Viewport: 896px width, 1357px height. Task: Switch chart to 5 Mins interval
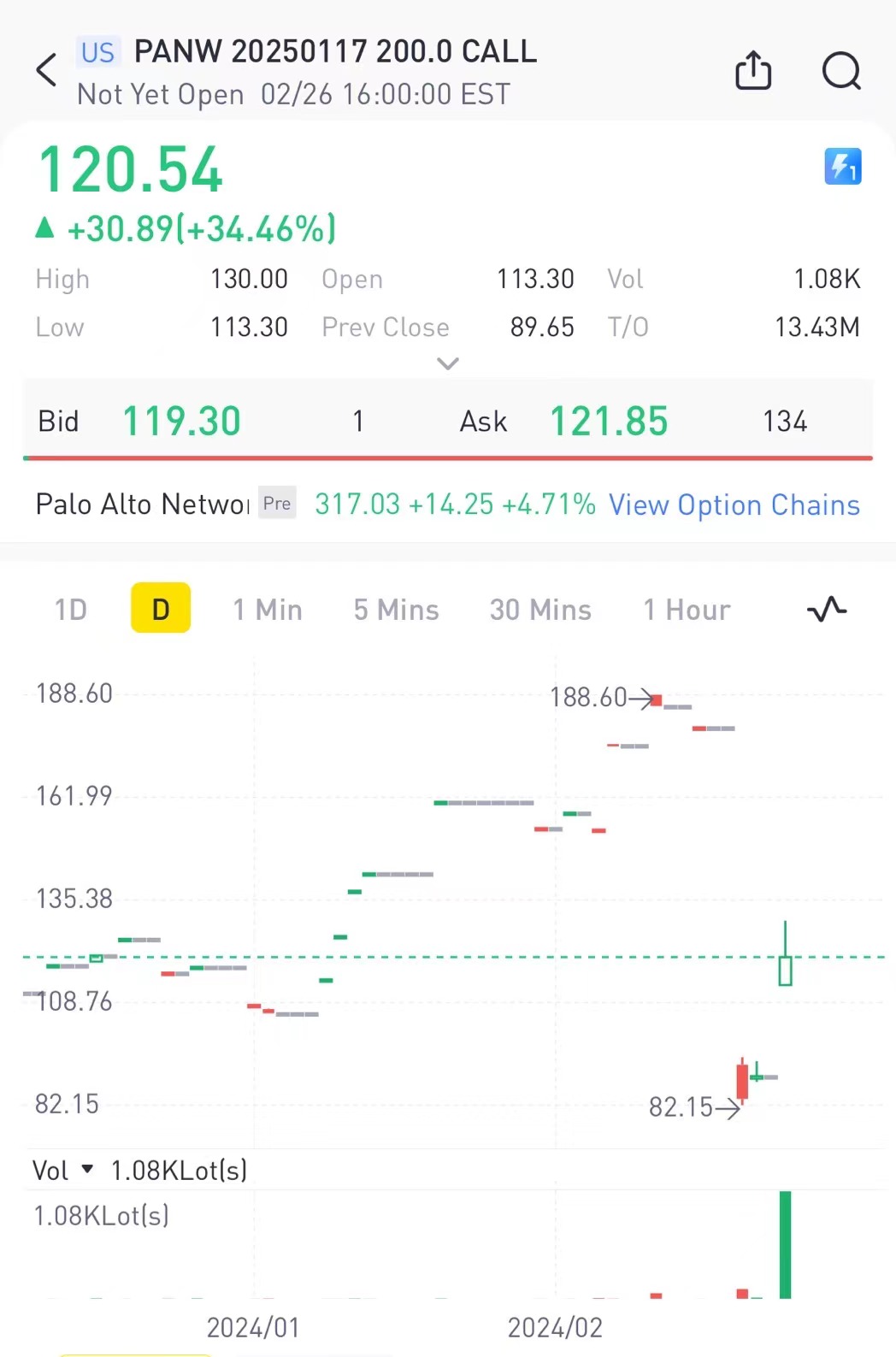[x=396, y=610]
